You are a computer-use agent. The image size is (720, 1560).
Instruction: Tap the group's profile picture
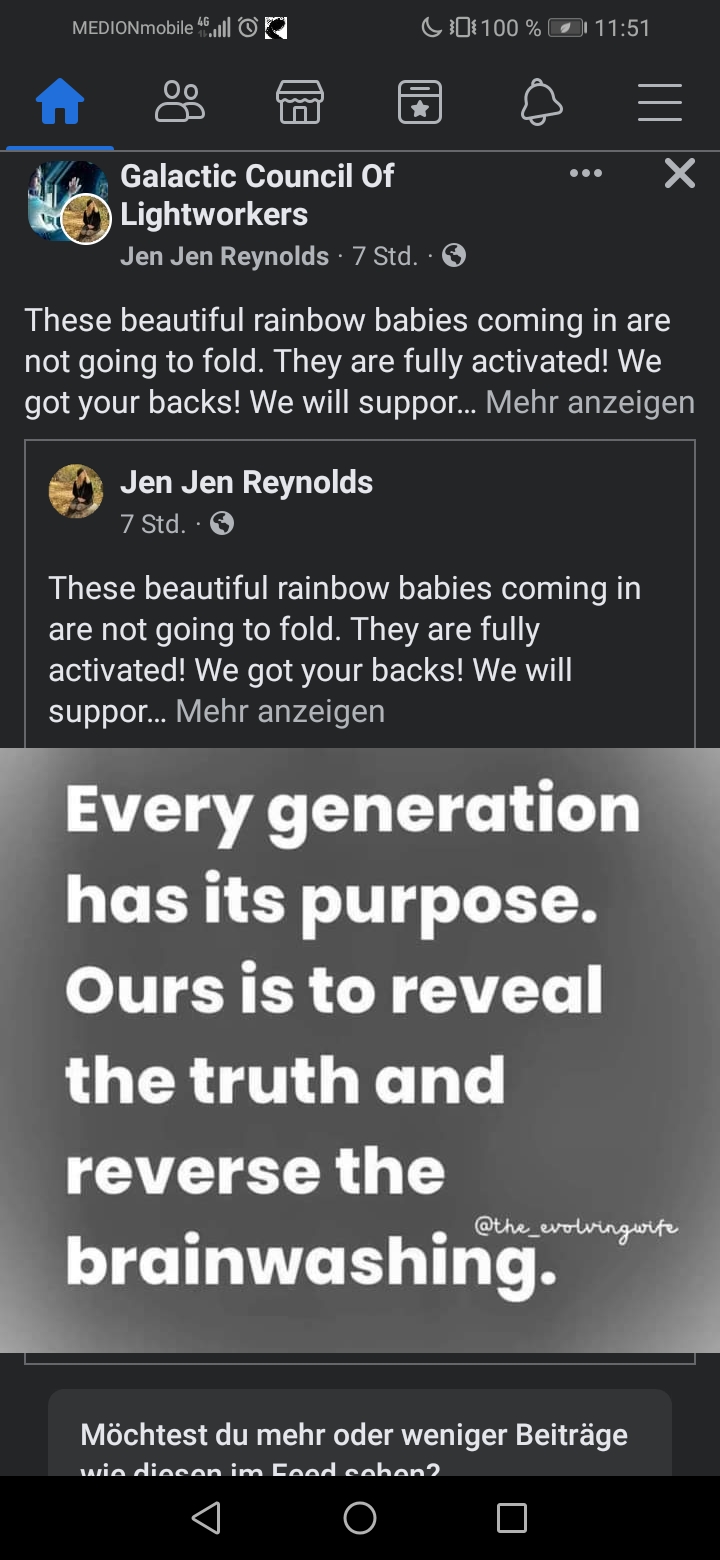pyautogui.click(x=66, y=200)
